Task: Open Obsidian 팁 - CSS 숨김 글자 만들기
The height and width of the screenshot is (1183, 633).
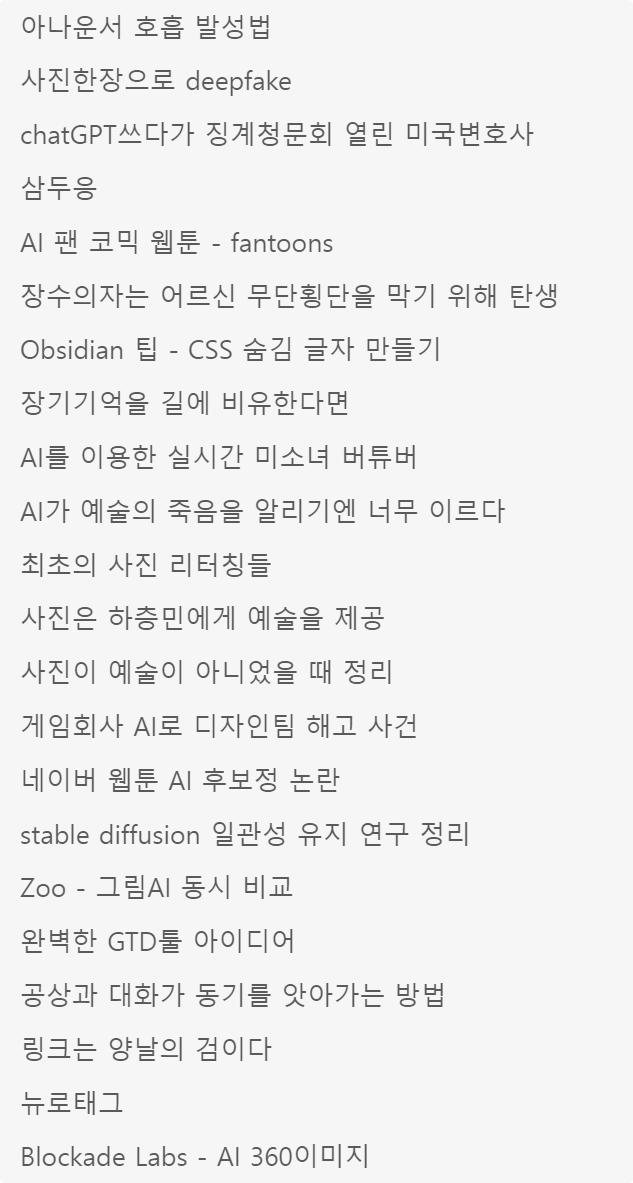Action: coord(230,350)
